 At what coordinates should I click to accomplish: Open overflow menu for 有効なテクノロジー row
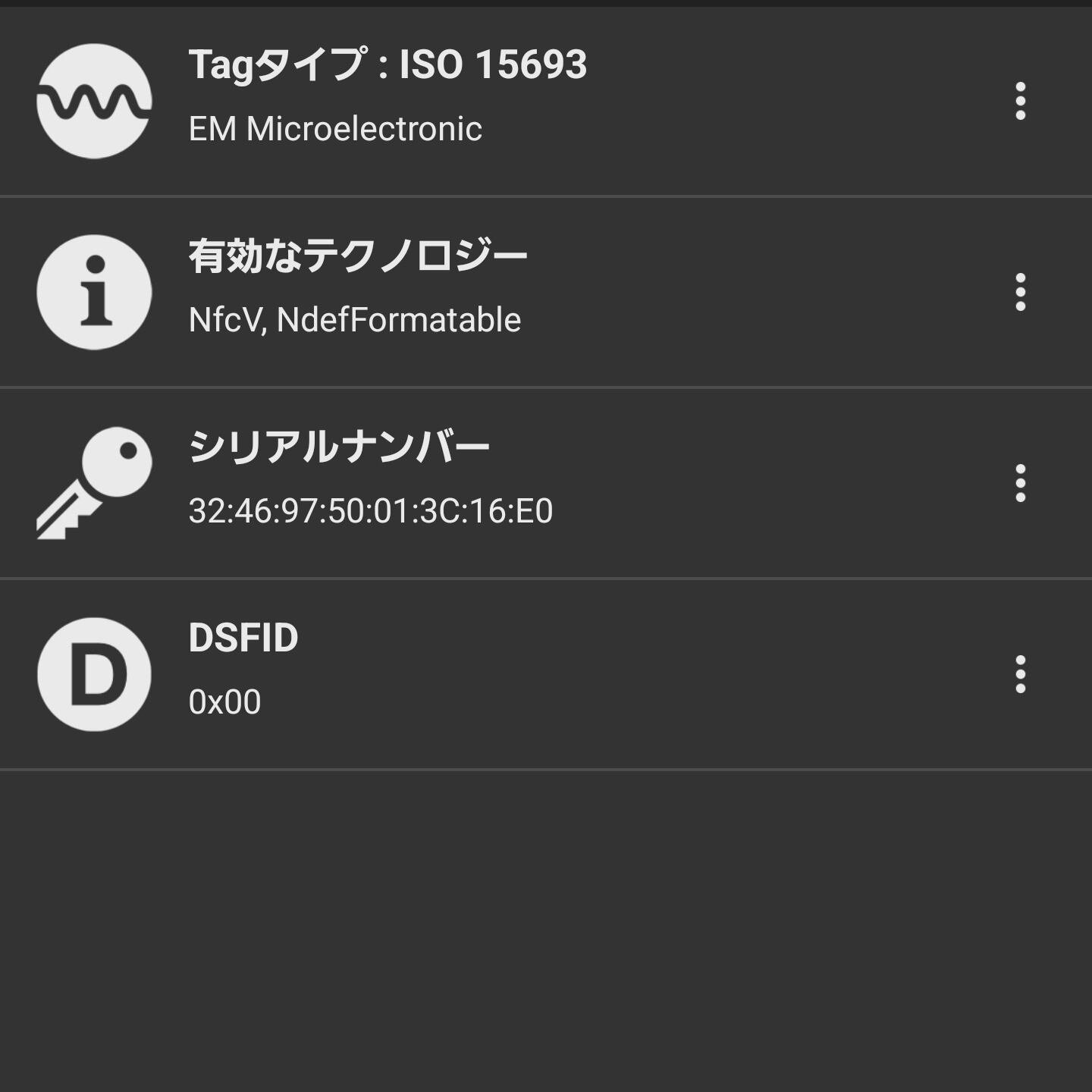coord(1020,292)
